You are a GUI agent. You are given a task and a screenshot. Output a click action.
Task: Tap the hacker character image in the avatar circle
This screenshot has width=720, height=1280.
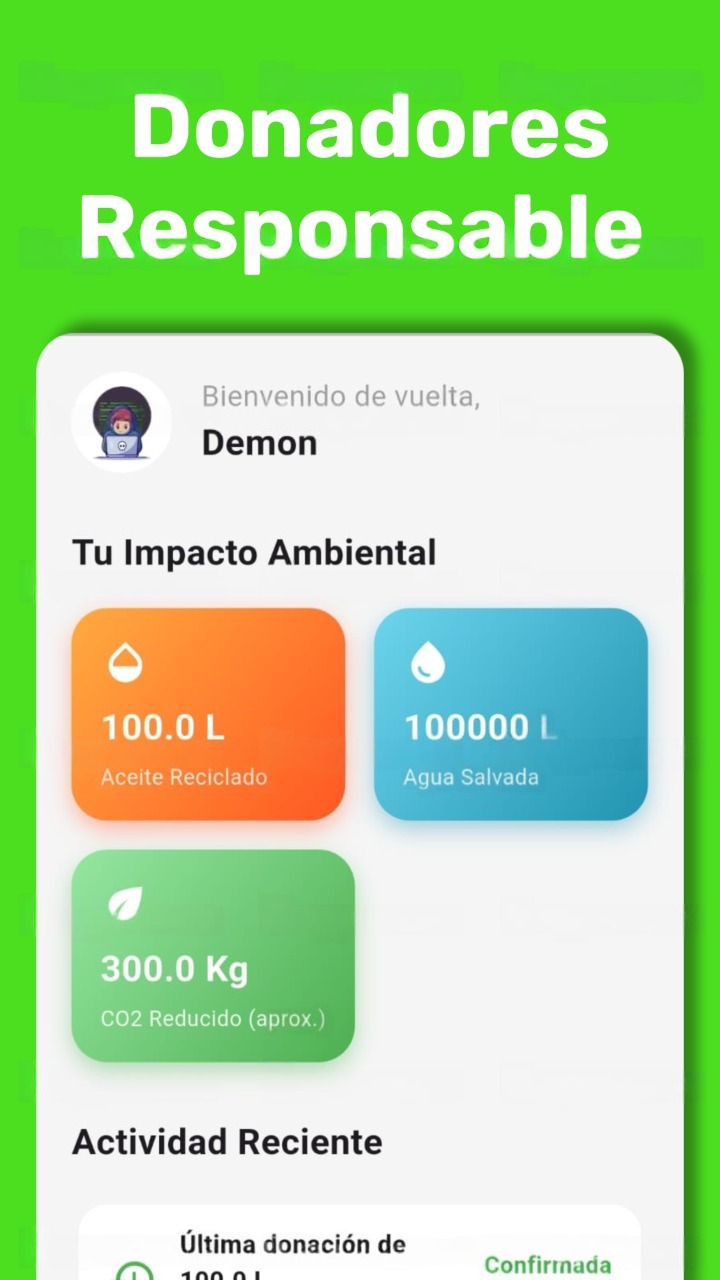pyautogui.click(x=122, y=421)
